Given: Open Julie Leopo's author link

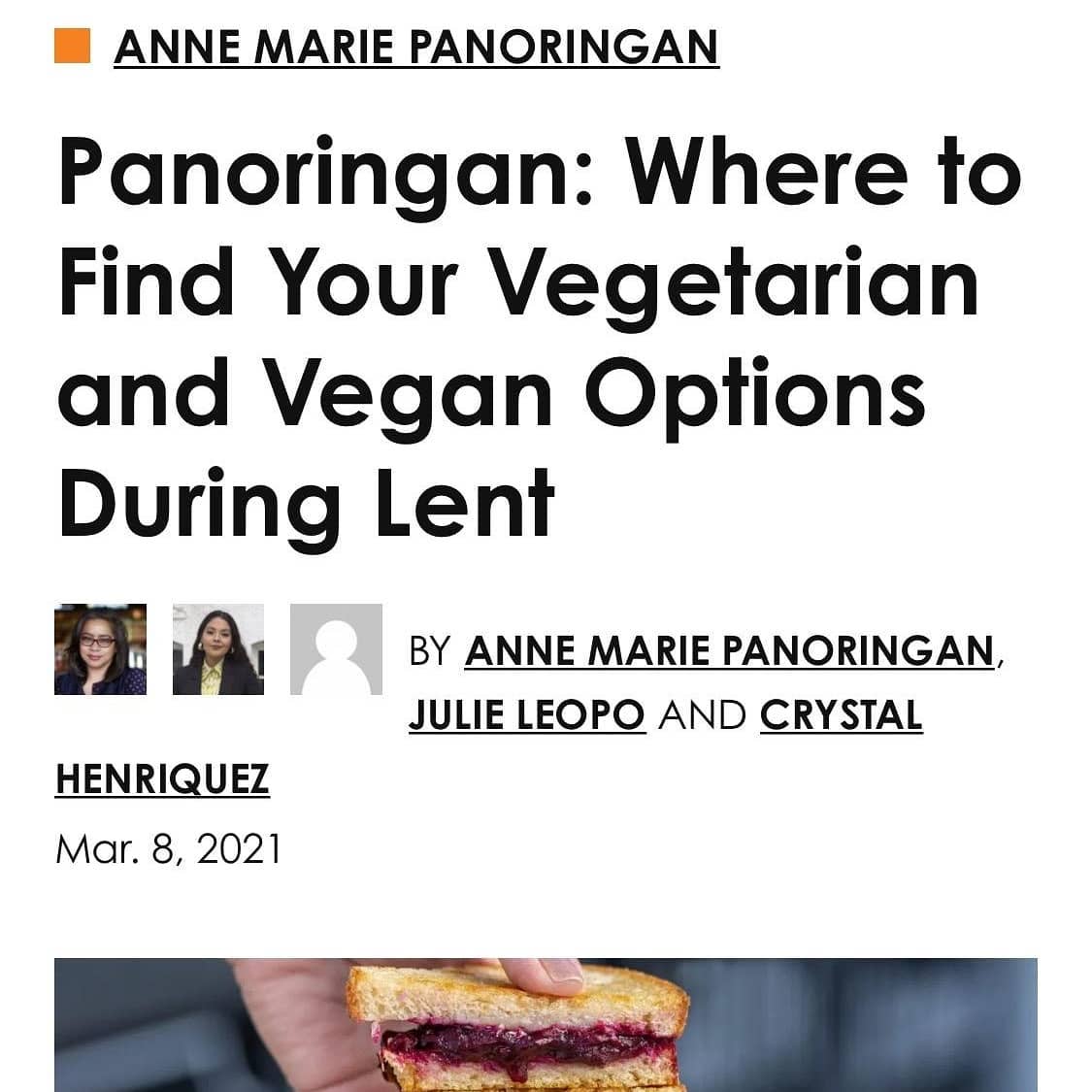Looking at the screenshot, I should click(526, 715).
